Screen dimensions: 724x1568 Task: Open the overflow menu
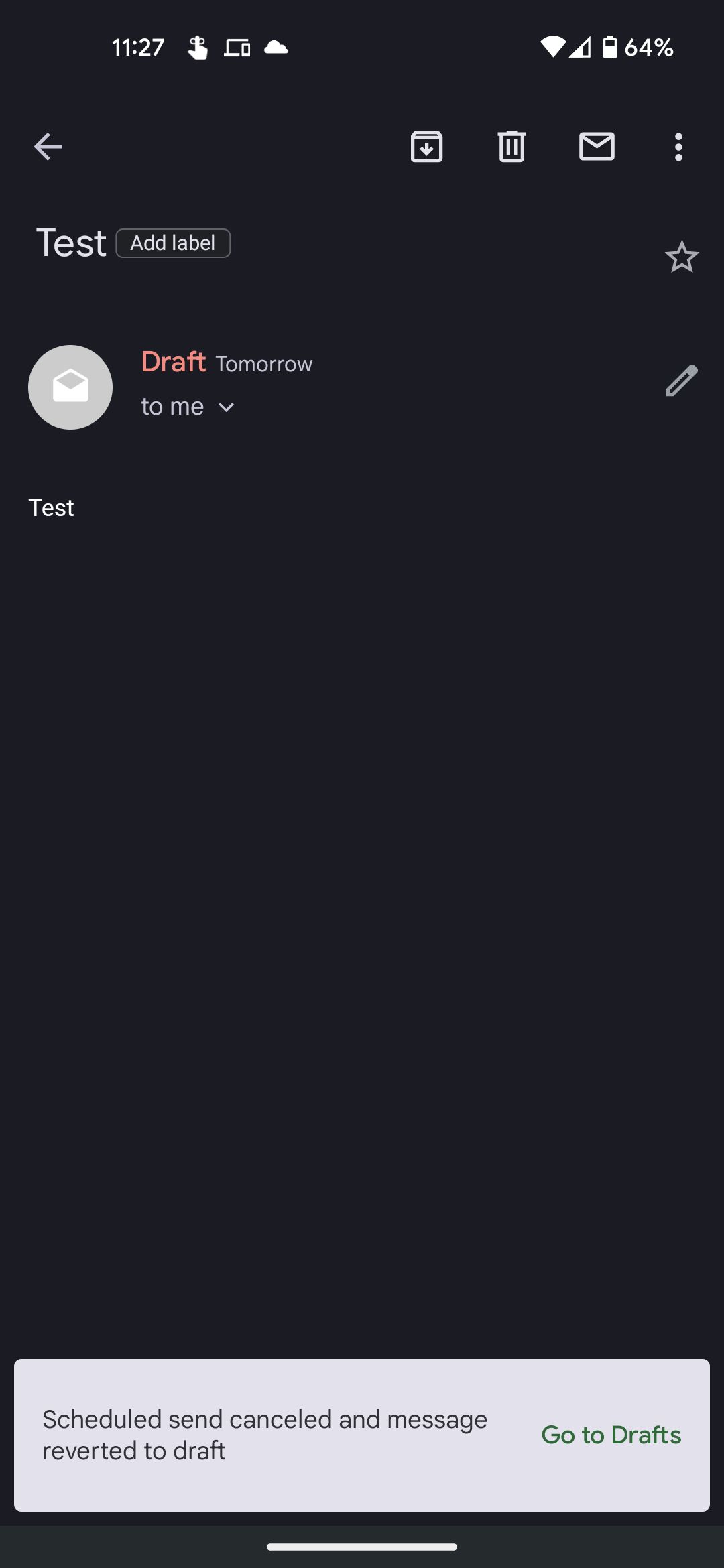click(678, 147)
